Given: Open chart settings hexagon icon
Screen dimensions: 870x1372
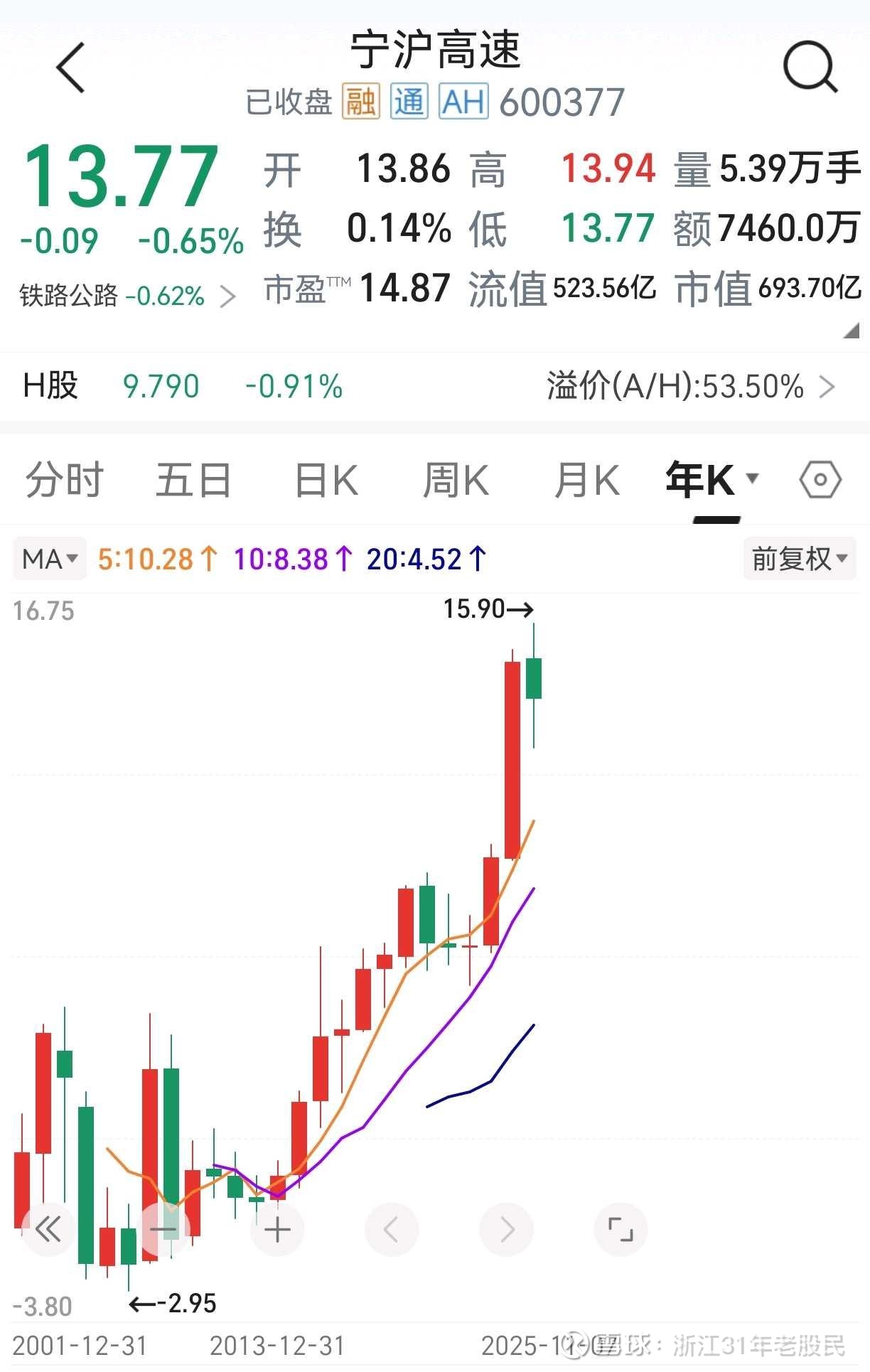Looking at the screenshot, I should click(820, 480).
